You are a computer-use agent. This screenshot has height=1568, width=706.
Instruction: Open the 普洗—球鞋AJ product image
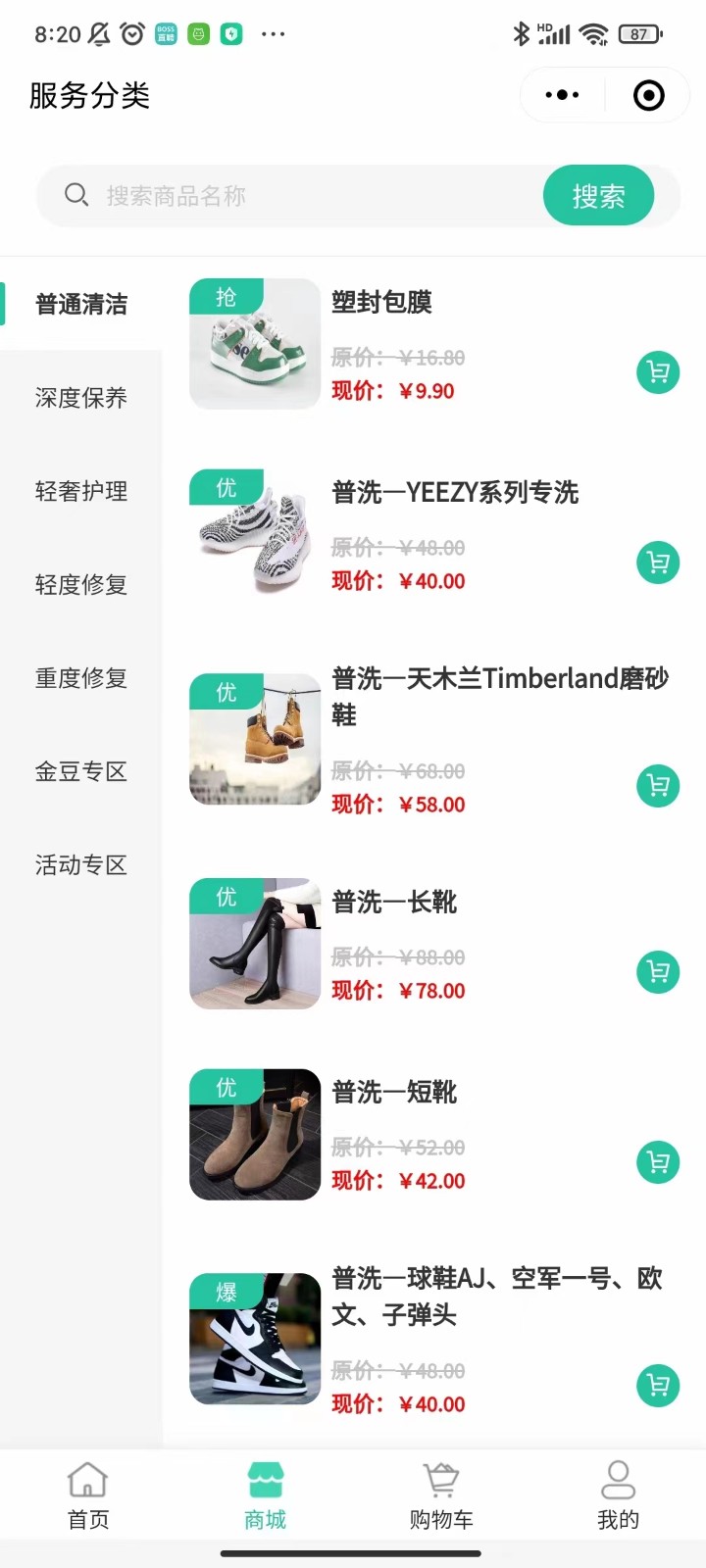(x=255, y=1339)
